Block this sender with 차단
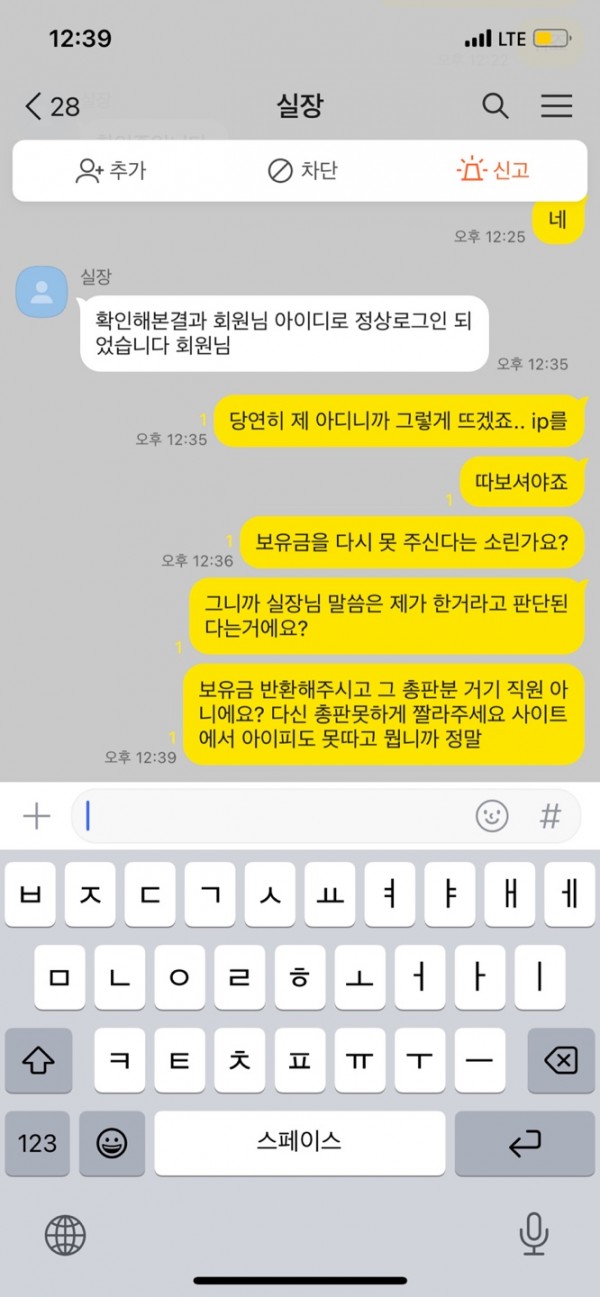Viewport: 600px width, 1297px height. tap(302, 170)
